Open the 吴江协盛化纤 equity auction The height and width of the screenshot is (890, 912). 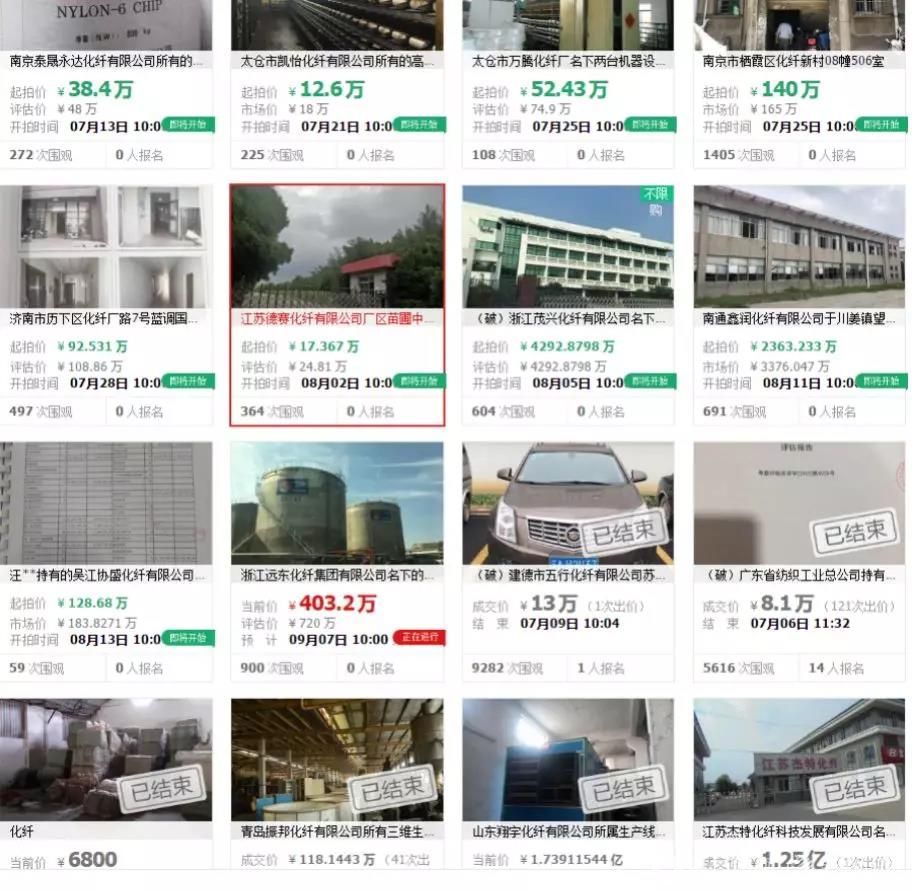tap(108, 576)
